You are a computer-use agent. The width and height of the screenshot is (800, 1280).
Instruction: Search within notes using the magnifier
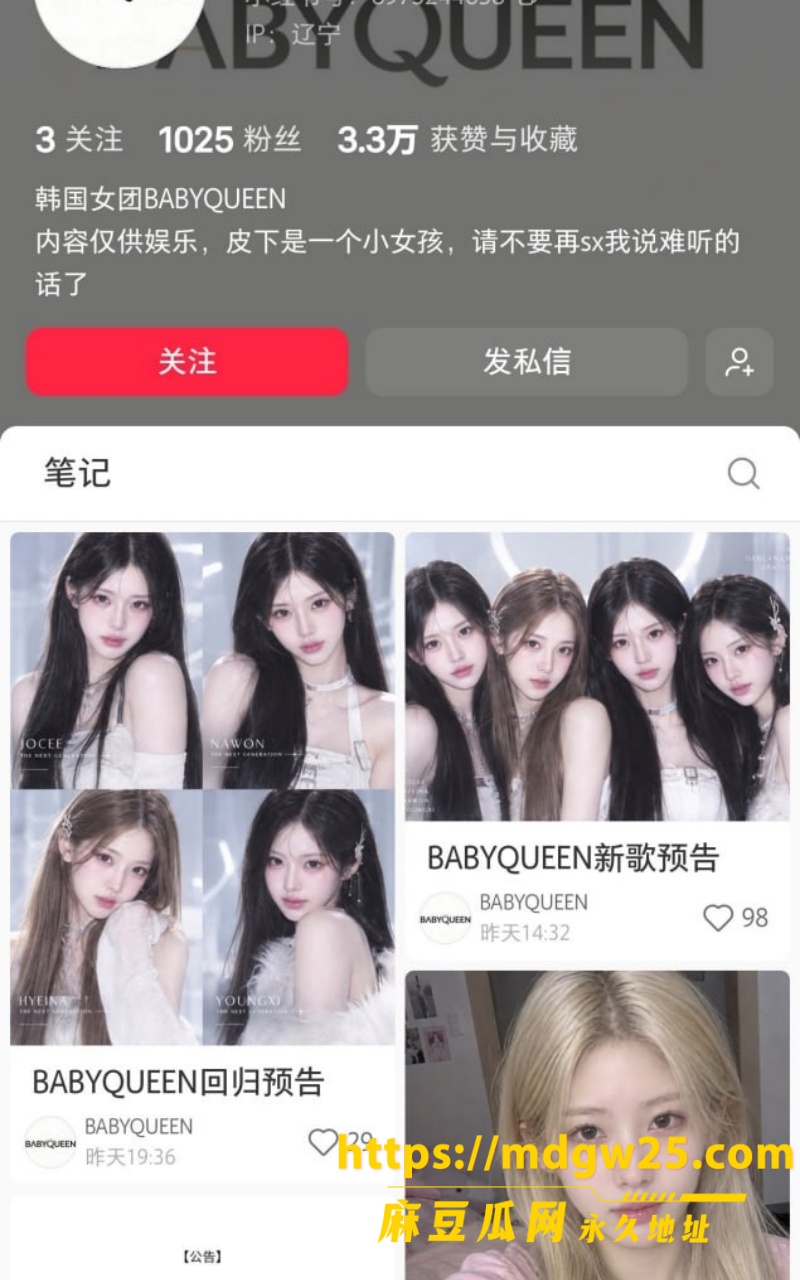click(743, 473)
